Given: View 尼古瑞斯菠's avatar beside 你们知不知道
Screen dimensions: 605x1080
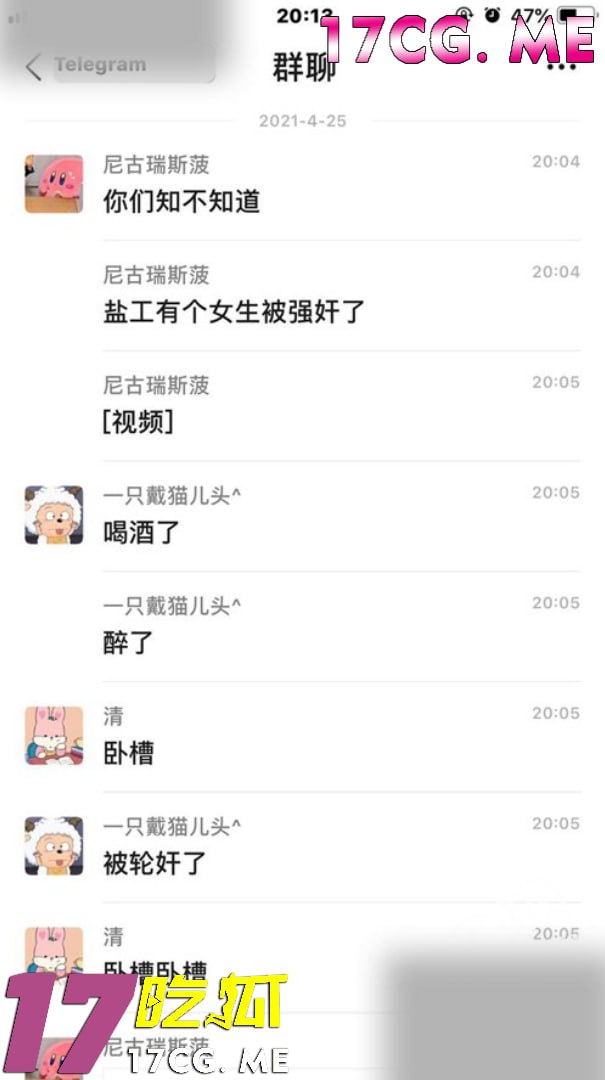Looking at the screenshot, I should click(x=54, y=183).
